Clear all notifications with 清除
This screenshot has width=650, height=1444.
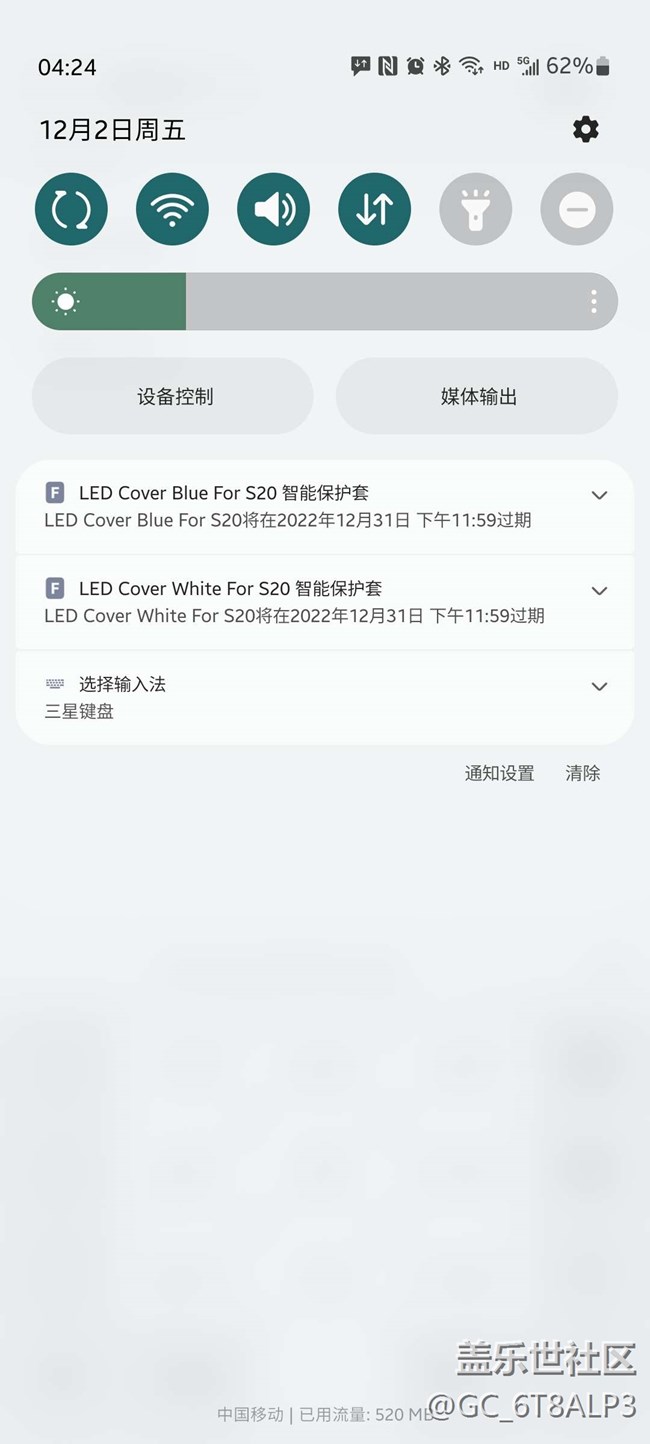pos(582,773)
